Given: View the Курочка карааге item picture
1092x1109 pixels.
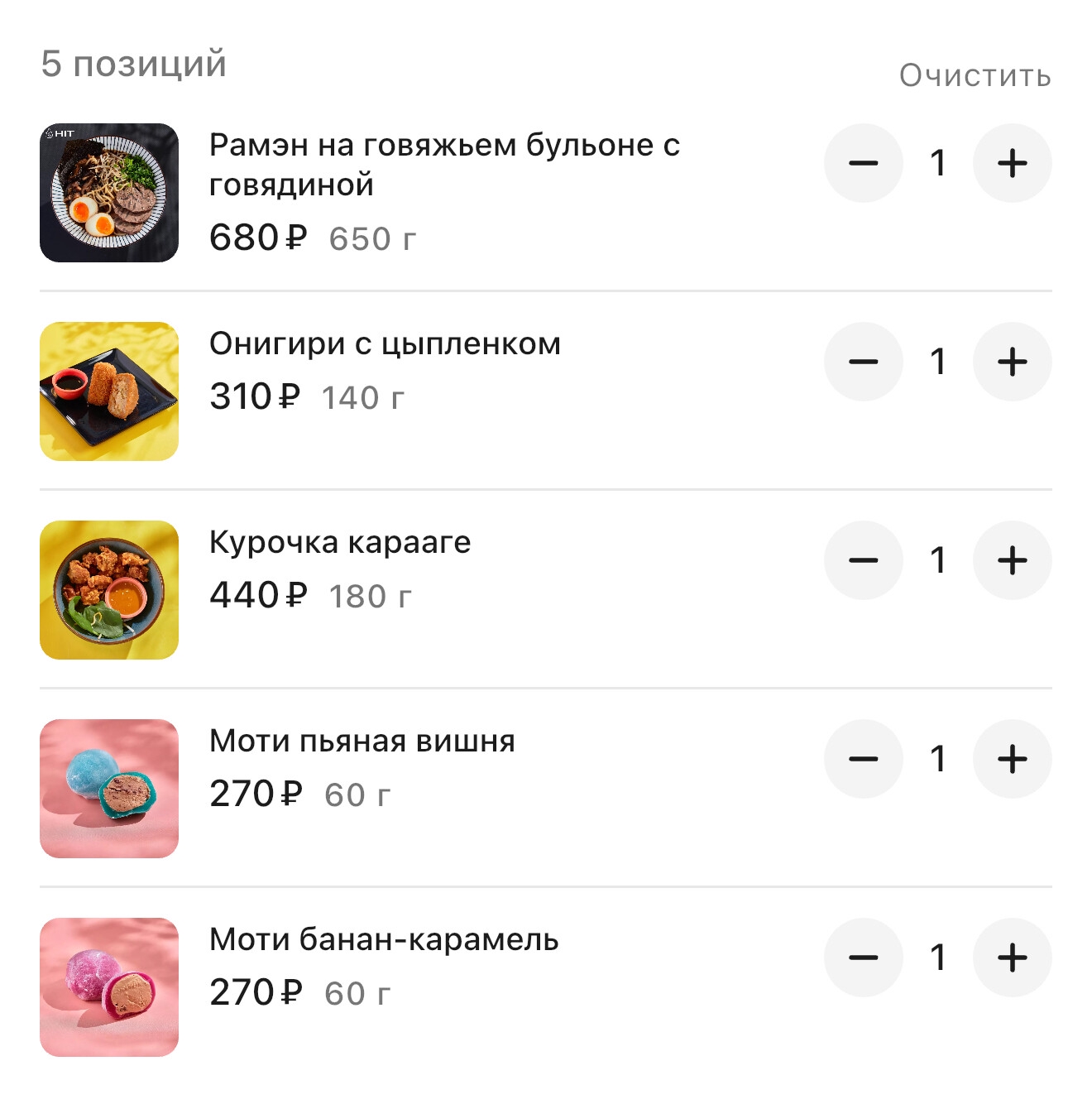Looking at the screenshot, I should 109,590.
